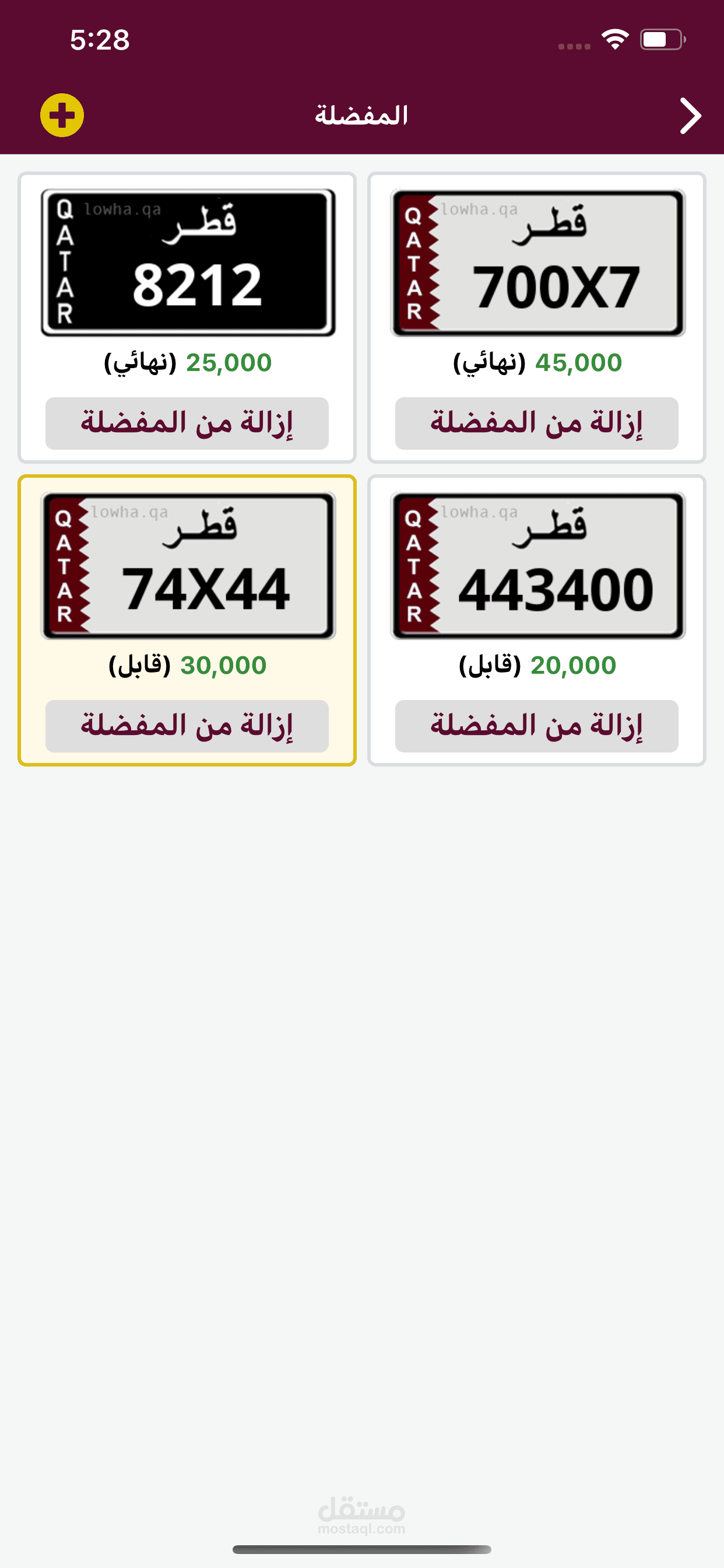This screenshot has height=1568, width=724.
Task: Tap the yellow plus icon
Action: [62, 115]
